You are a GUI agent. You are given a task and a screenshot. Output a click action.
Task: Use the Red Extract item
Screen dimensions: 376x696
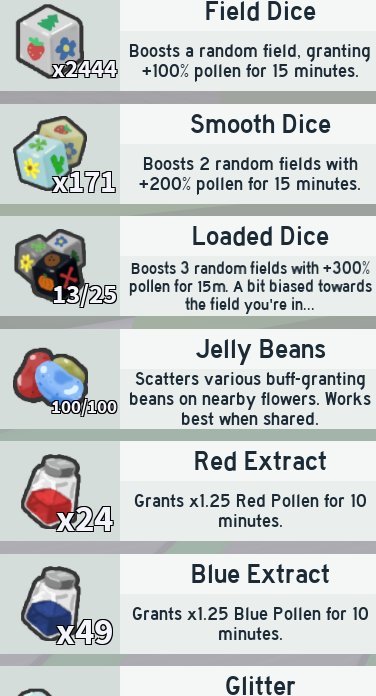coord(188,491)
